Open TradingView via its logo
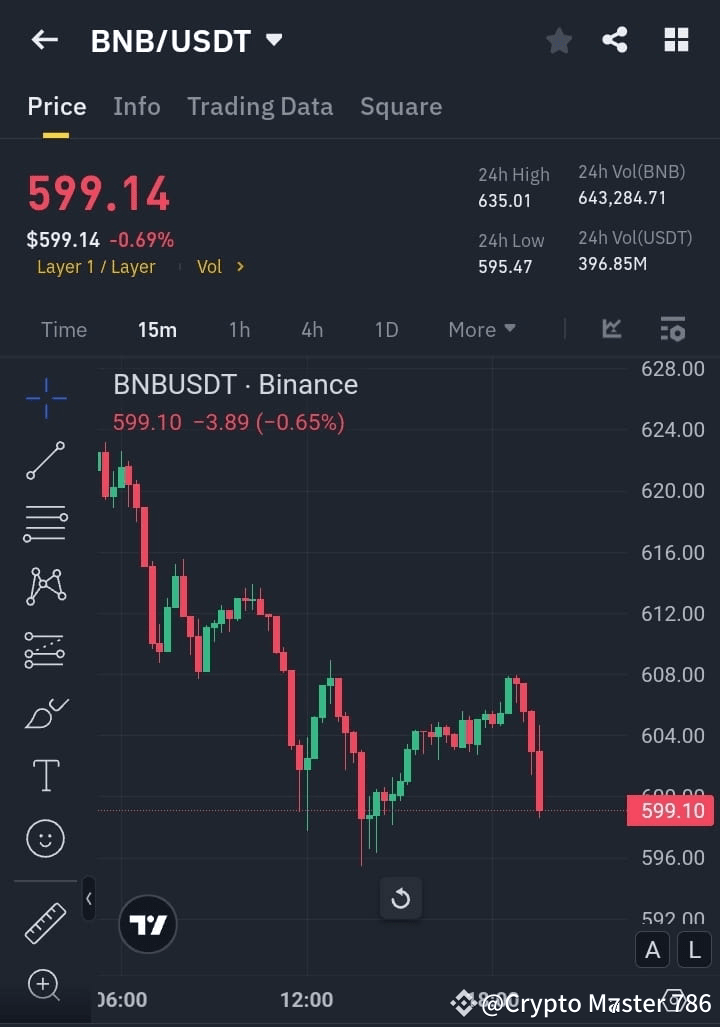This screenshot has width=720, height=1027. (147, 924)
